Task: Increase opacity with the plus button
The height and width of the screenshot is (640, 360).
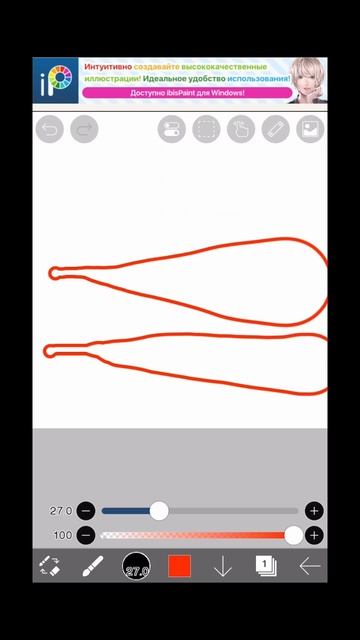Action: tap(314, 535)
